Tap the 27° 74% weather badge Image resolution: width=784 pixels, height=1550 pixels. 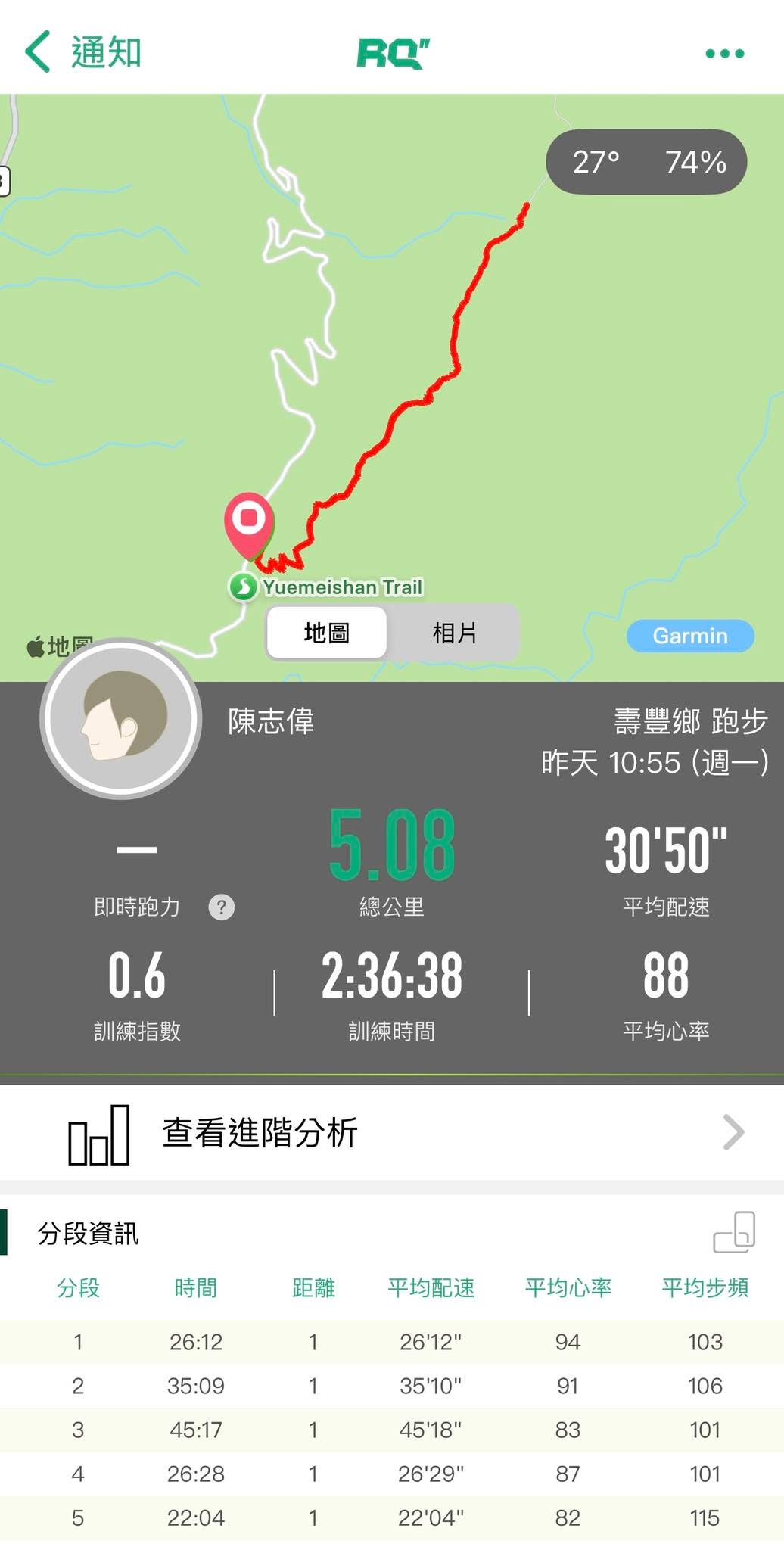click(647, 162)
